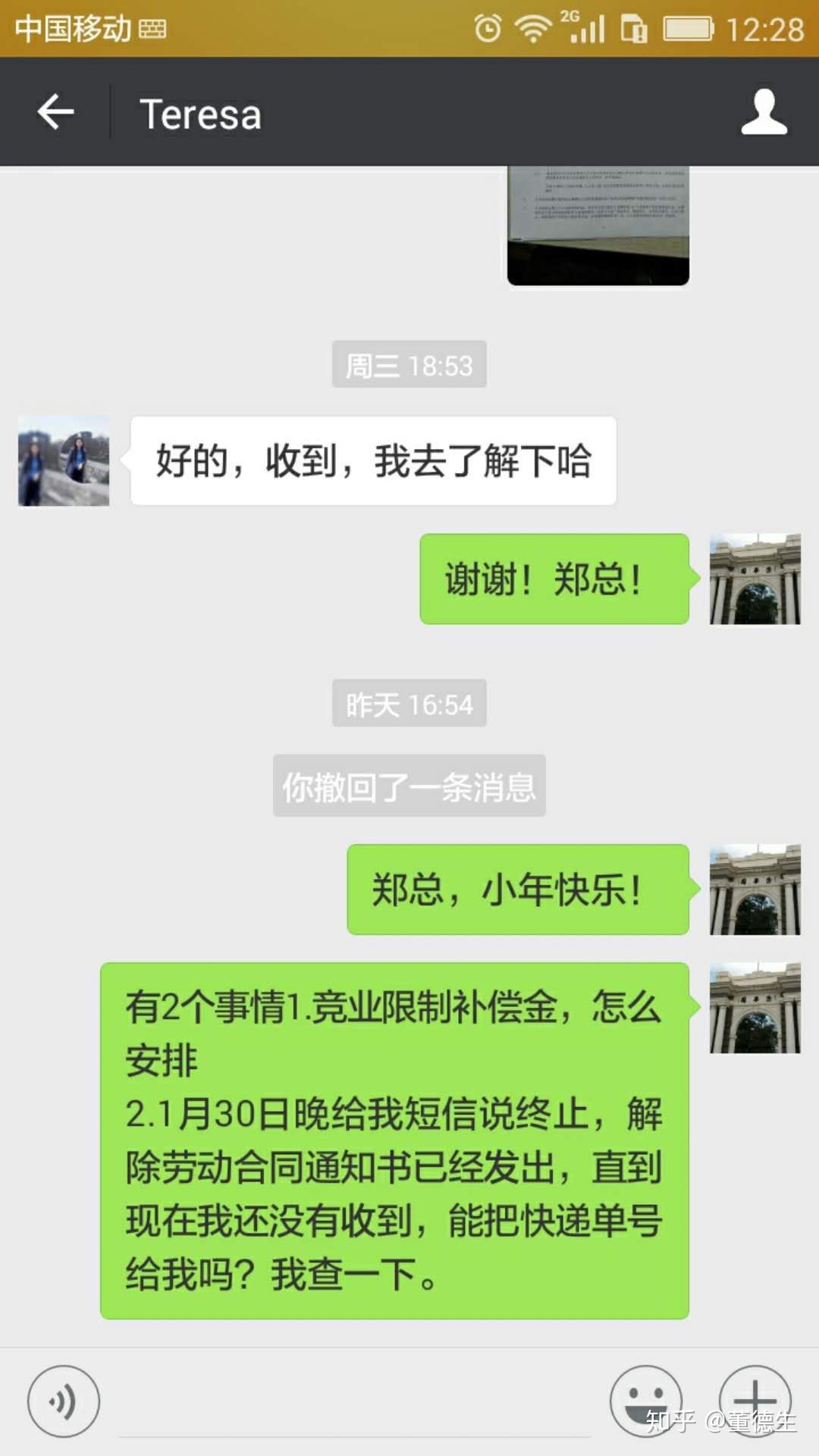
Task: Open the plus attachments menu
Action: tap(755, 1401)
